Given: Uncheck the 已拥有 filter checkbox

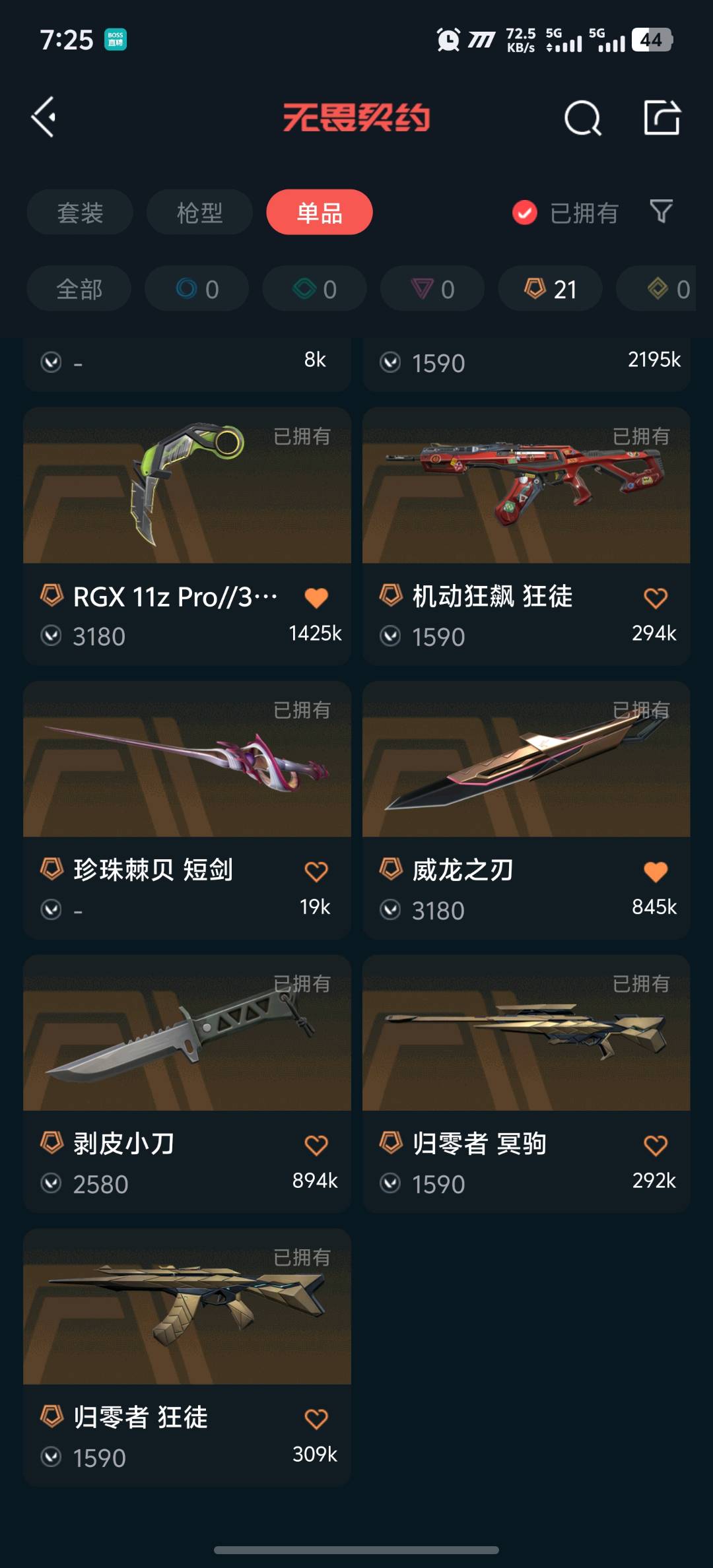Looking at the screenshot, I should click(525, 212).
